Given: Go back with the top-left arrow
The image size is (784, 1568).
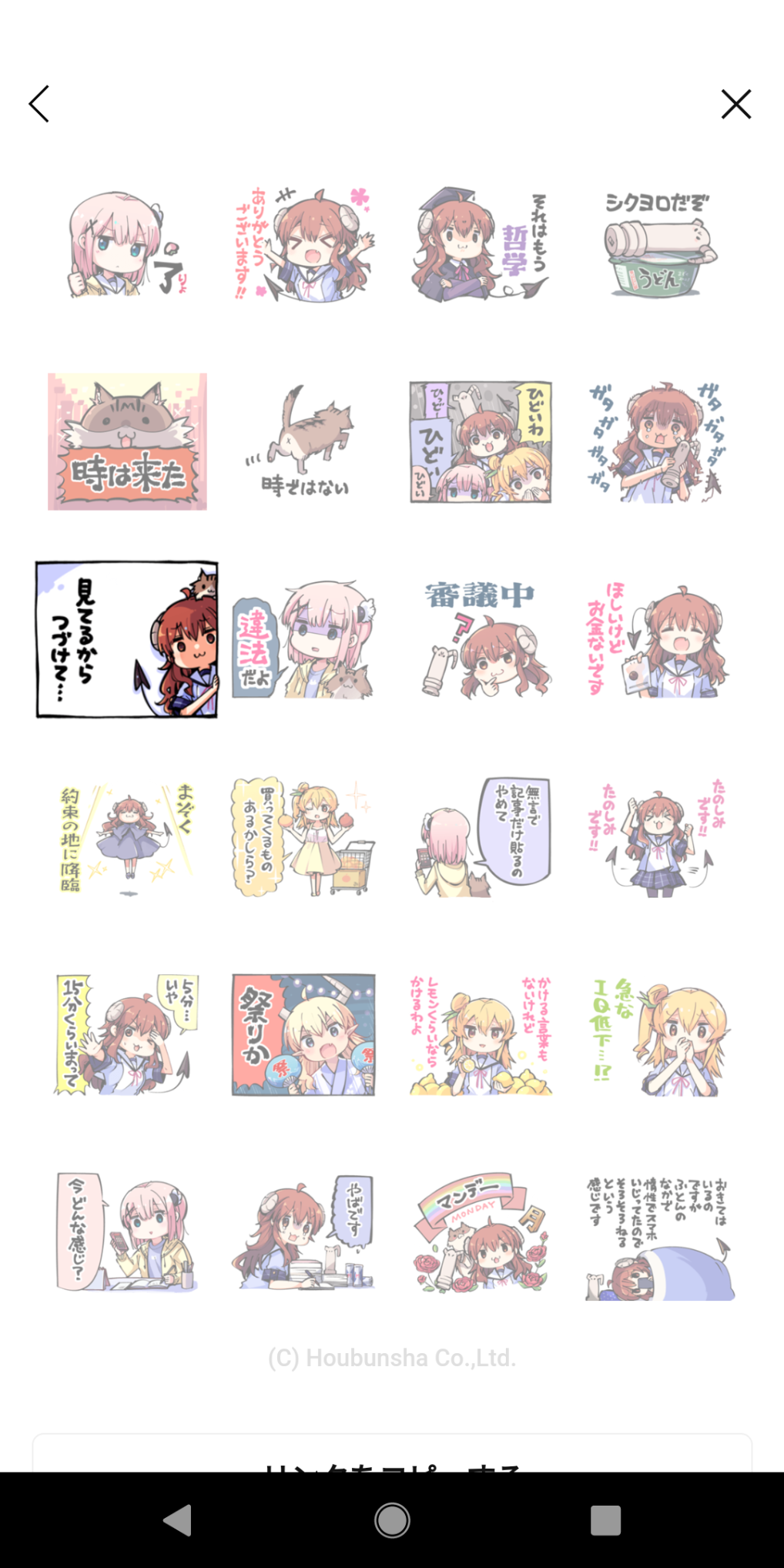Looking at the screenshot, I should point(39,104).
